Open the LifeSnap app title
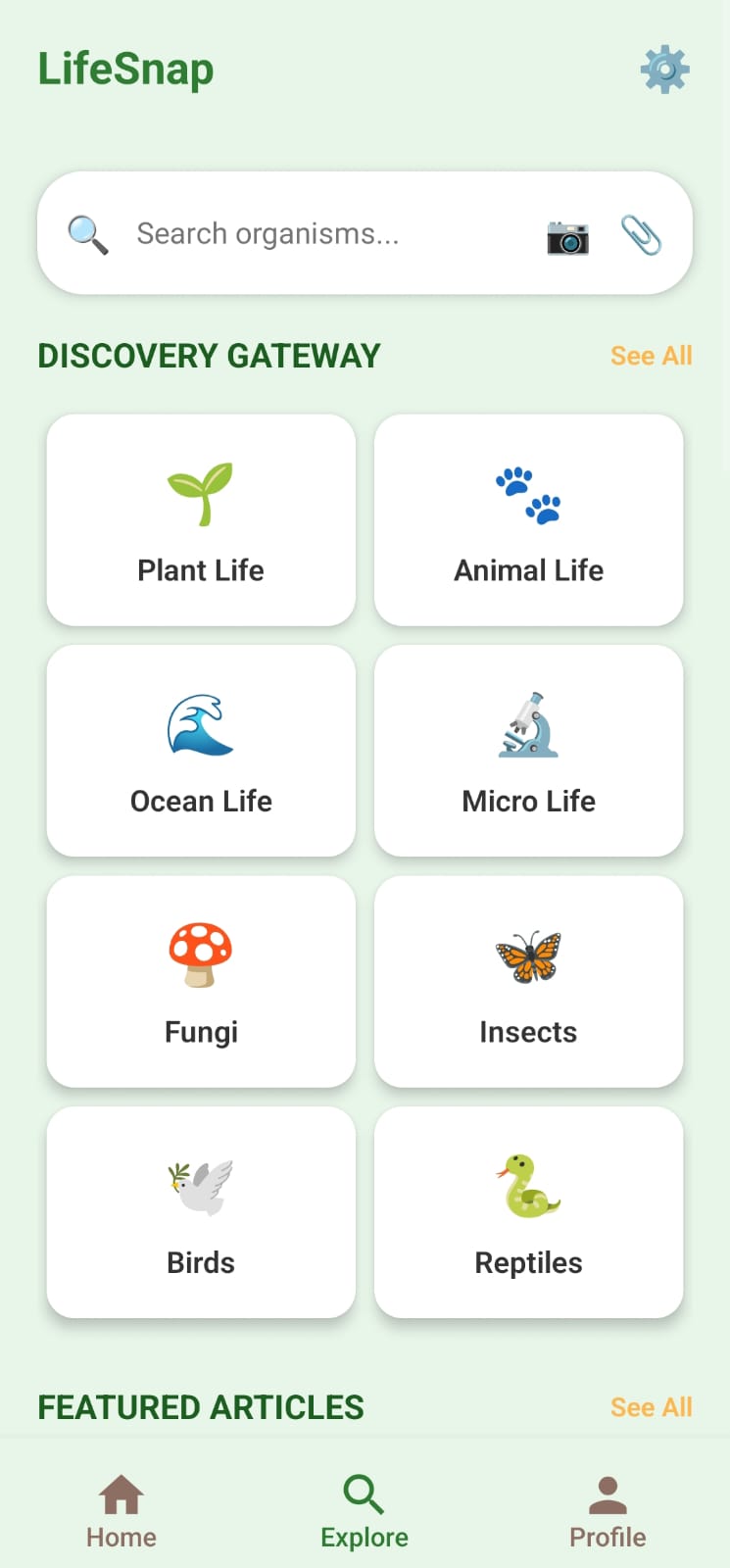 click(x=125, y=69)
